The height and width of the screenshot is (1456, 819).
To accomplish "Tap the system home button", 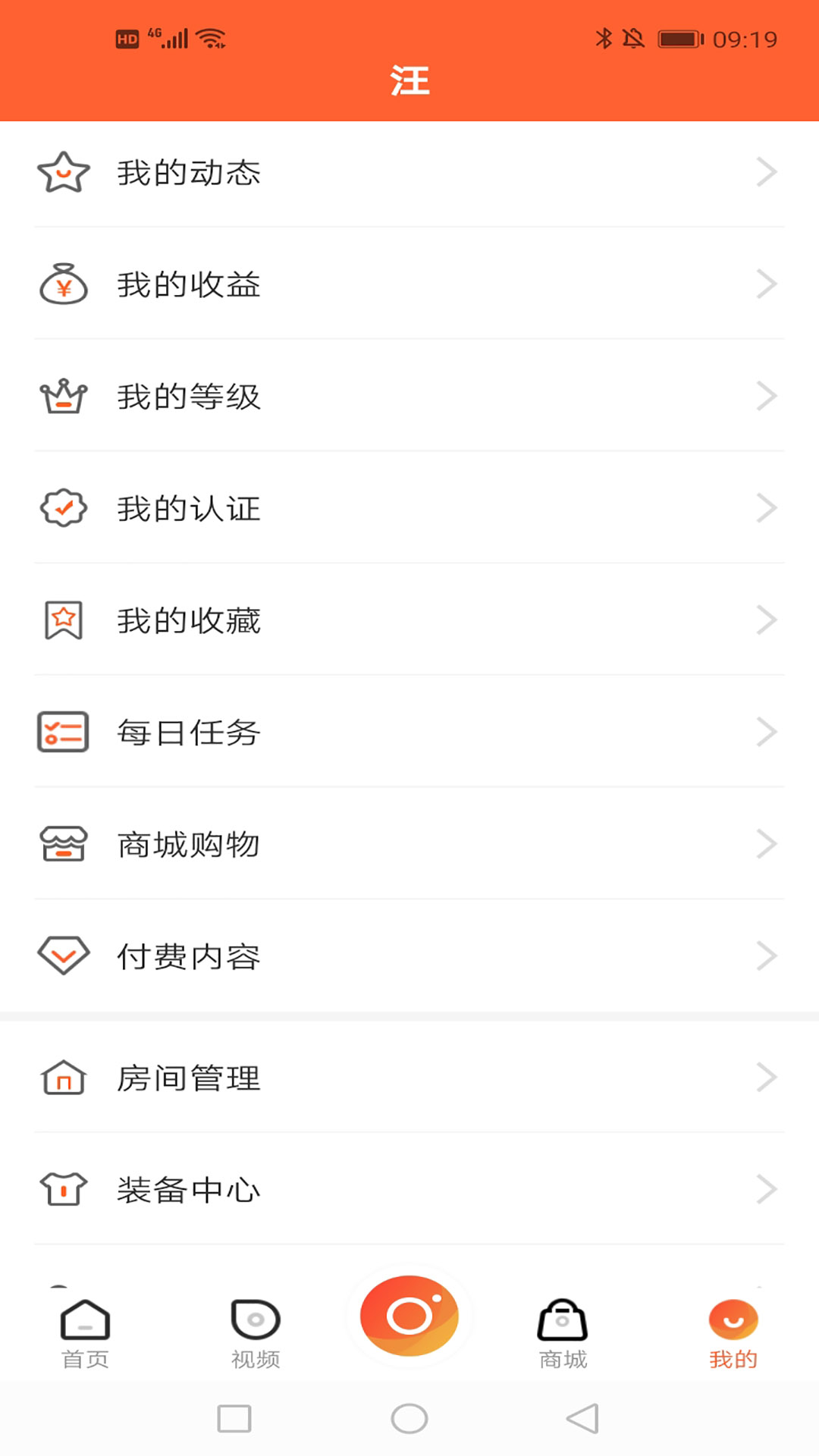I will click(x=409, y=1418).
